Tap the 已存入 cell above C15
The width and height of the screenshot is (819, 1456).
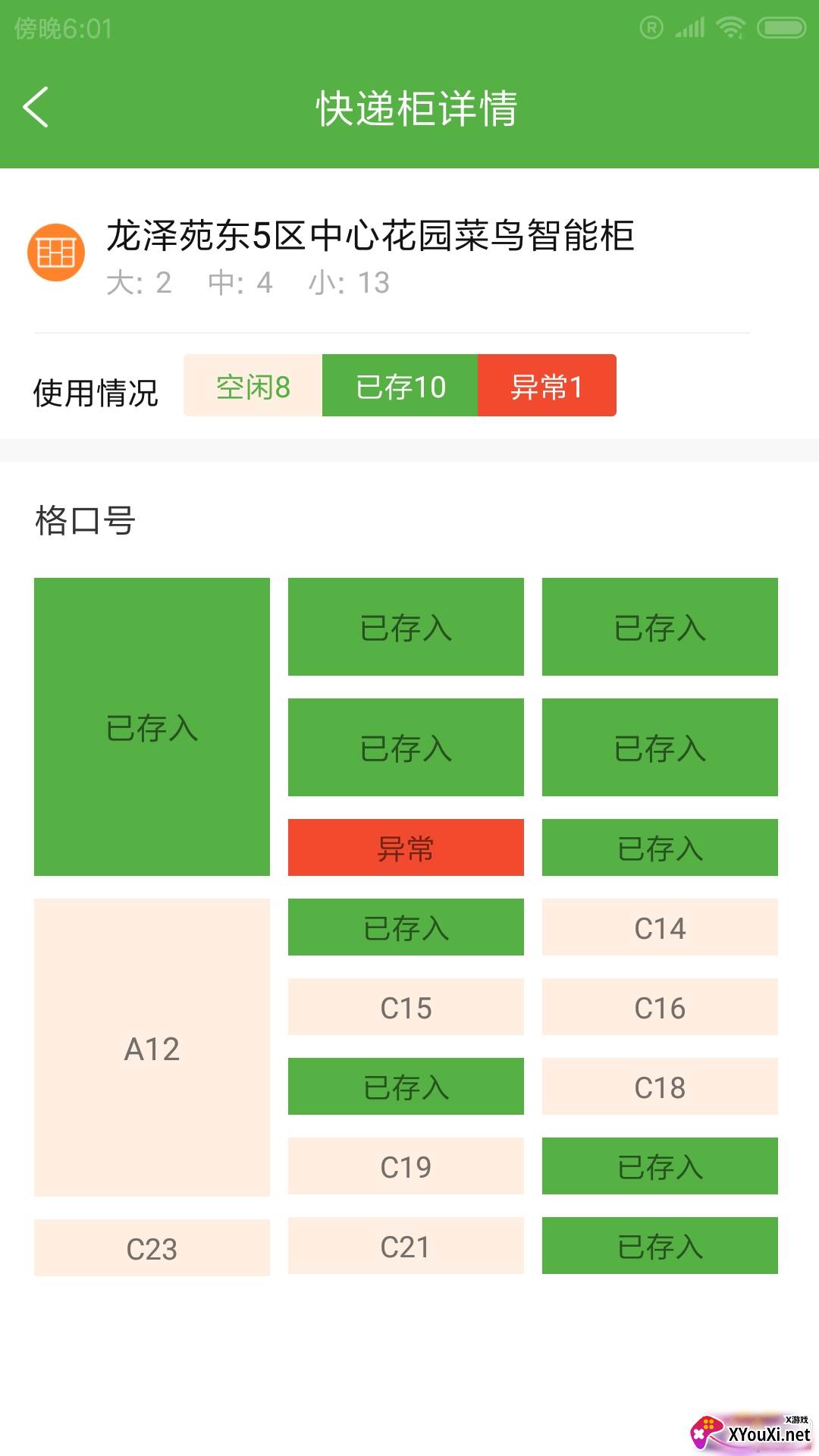tap(406, 927)
